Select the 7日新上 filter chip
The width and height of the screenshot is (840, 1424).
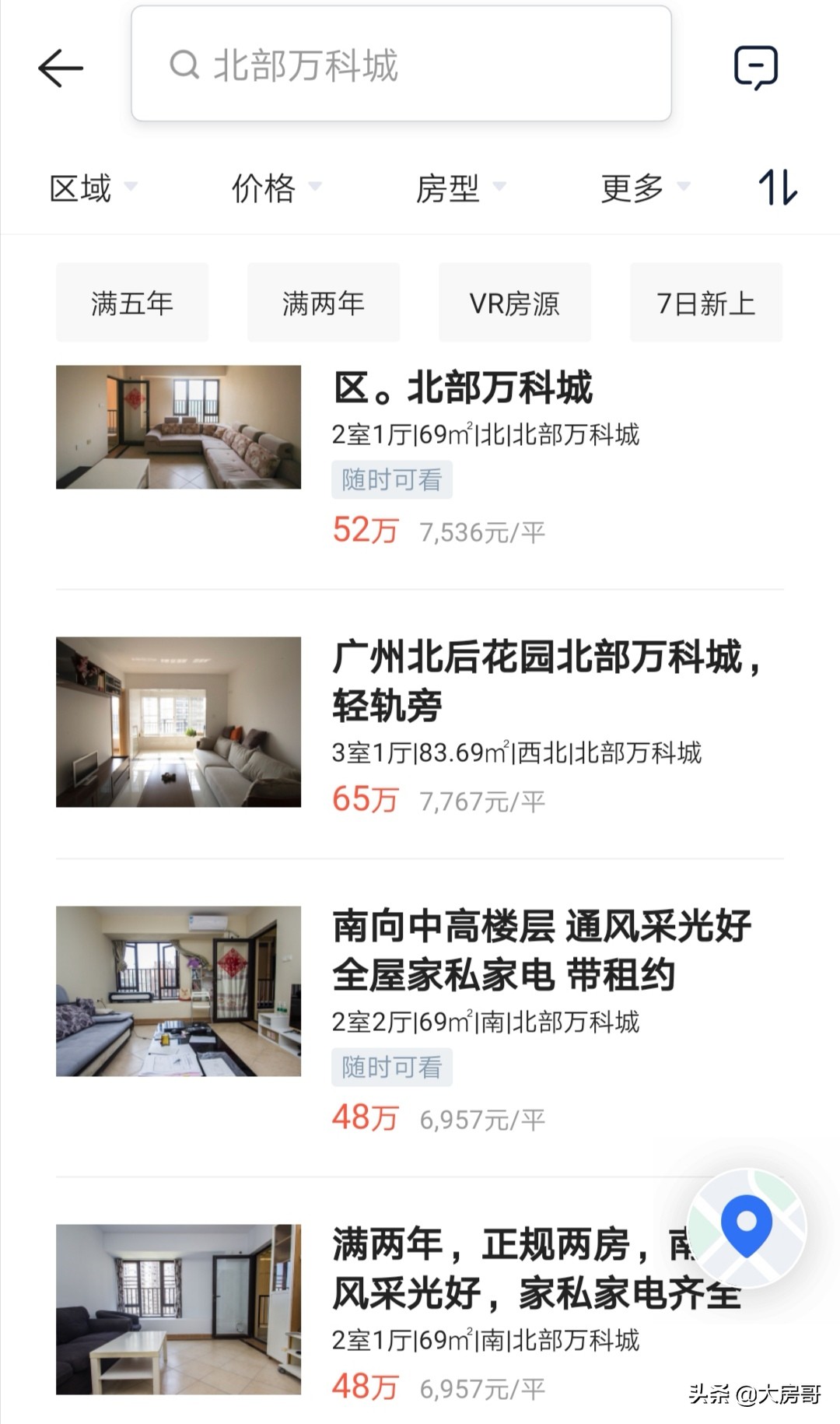[x=705, y=303]
